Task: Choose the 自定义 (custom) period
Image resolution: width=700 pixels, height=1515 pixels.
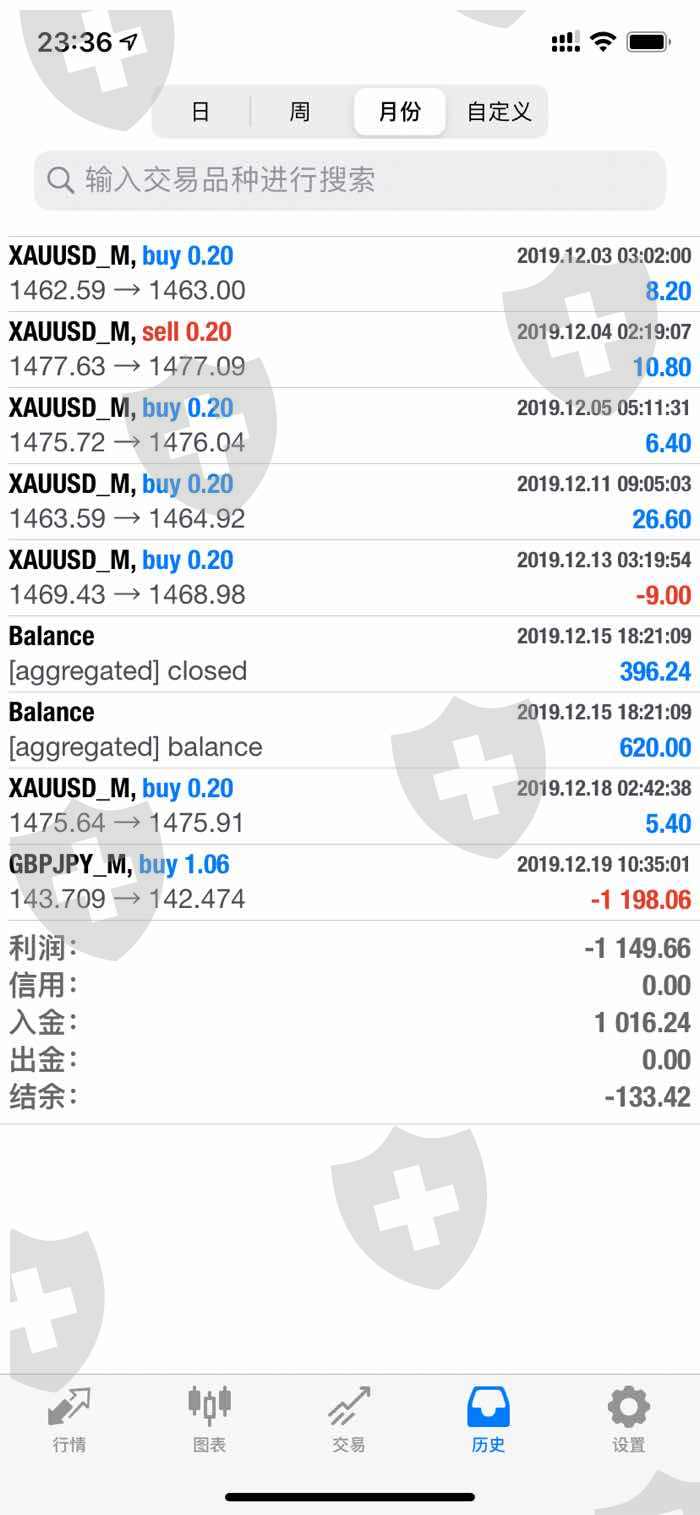Action: tap(499, 111)
